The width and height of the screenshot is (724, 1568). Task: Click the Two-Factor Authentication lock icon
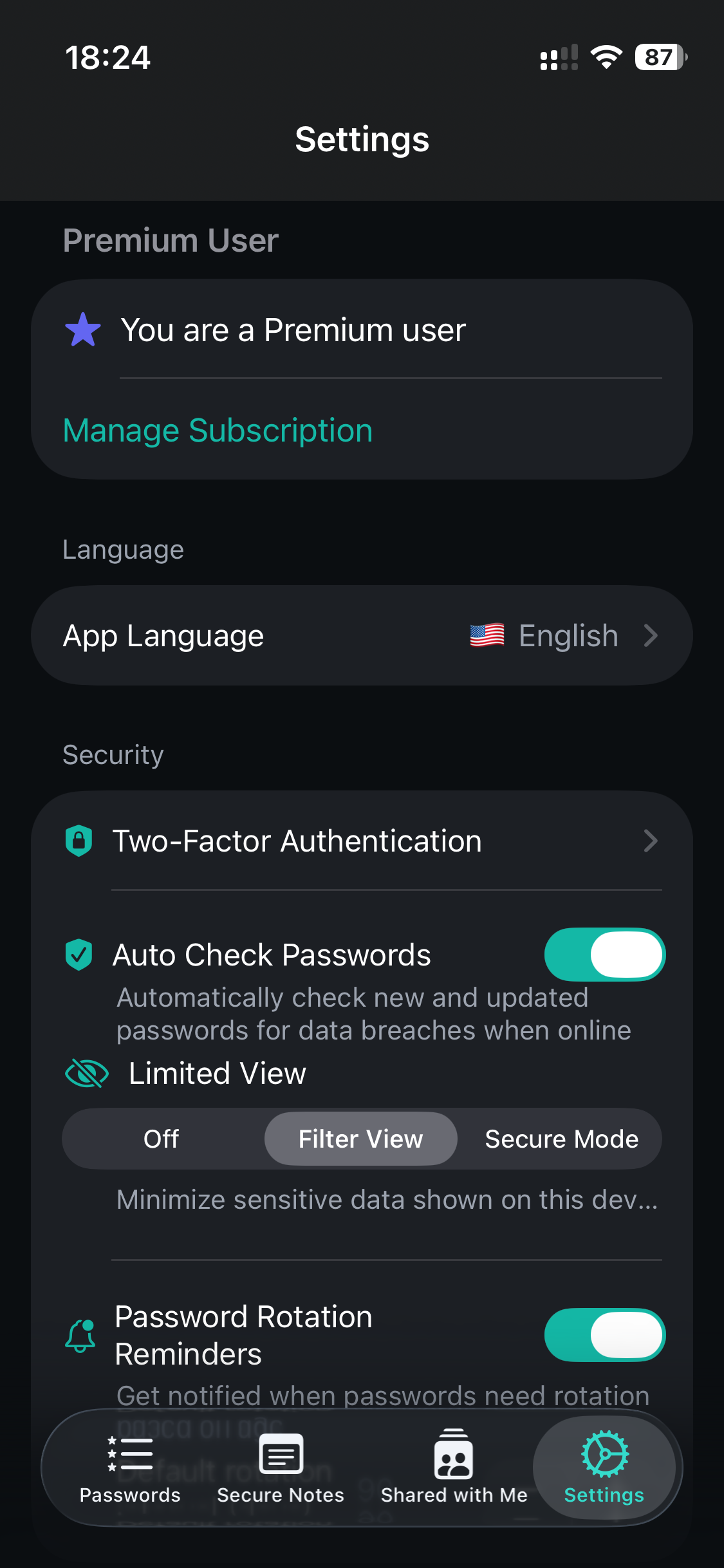coord(79,841)
